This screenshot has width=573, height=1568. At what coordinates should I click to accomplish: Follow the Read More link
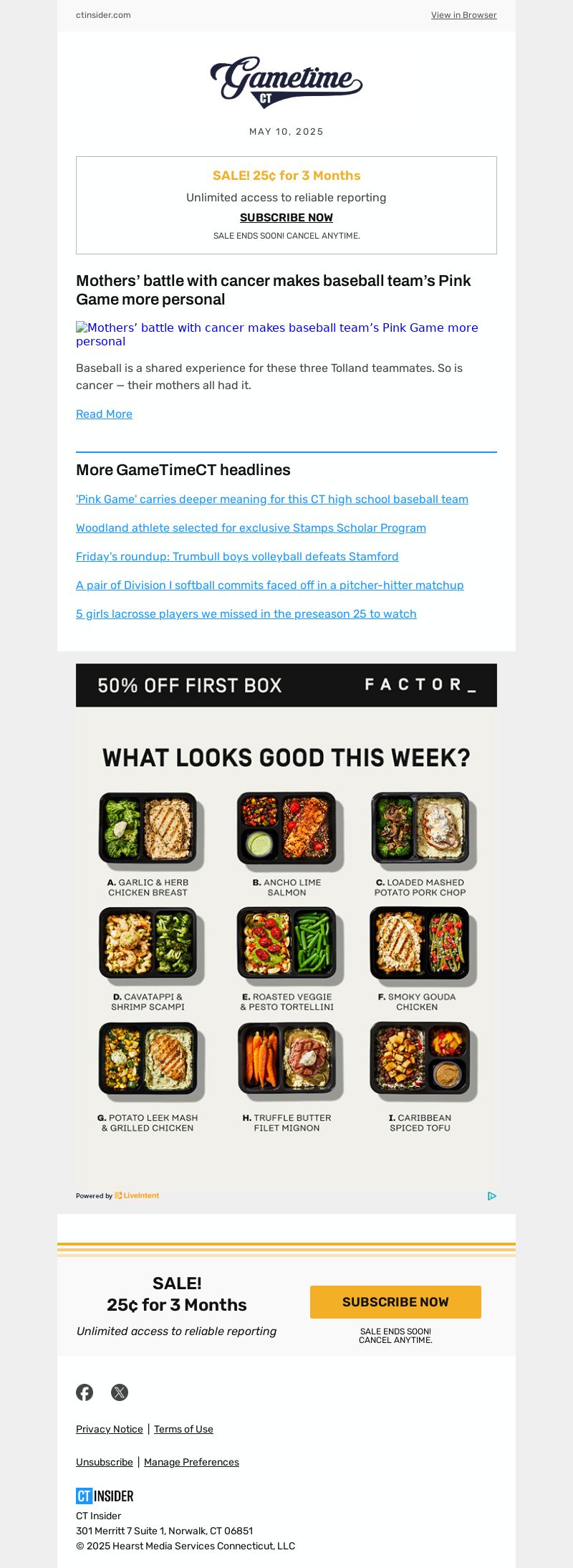[x=104, y=413]
